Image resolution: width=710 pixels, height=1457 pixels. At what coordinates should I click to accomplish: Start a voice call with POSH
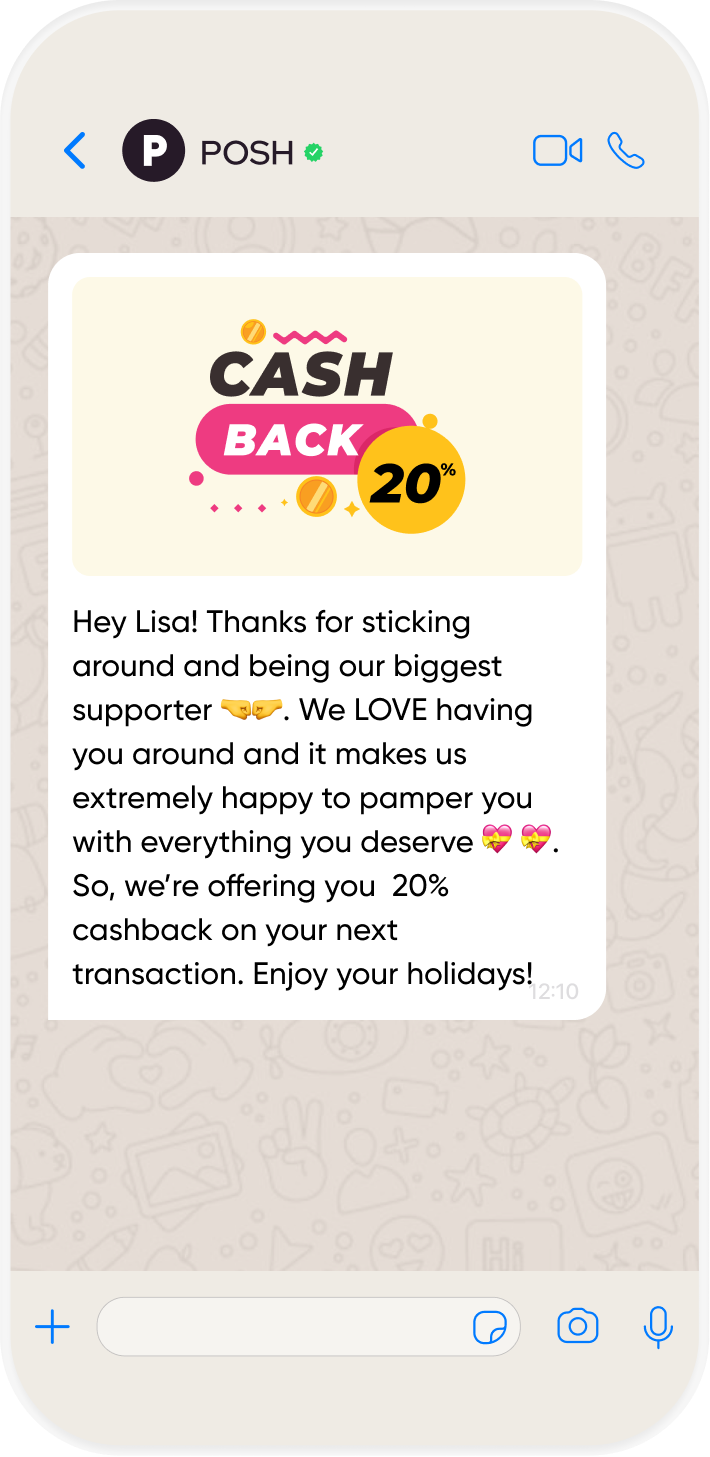coord(626,151)
